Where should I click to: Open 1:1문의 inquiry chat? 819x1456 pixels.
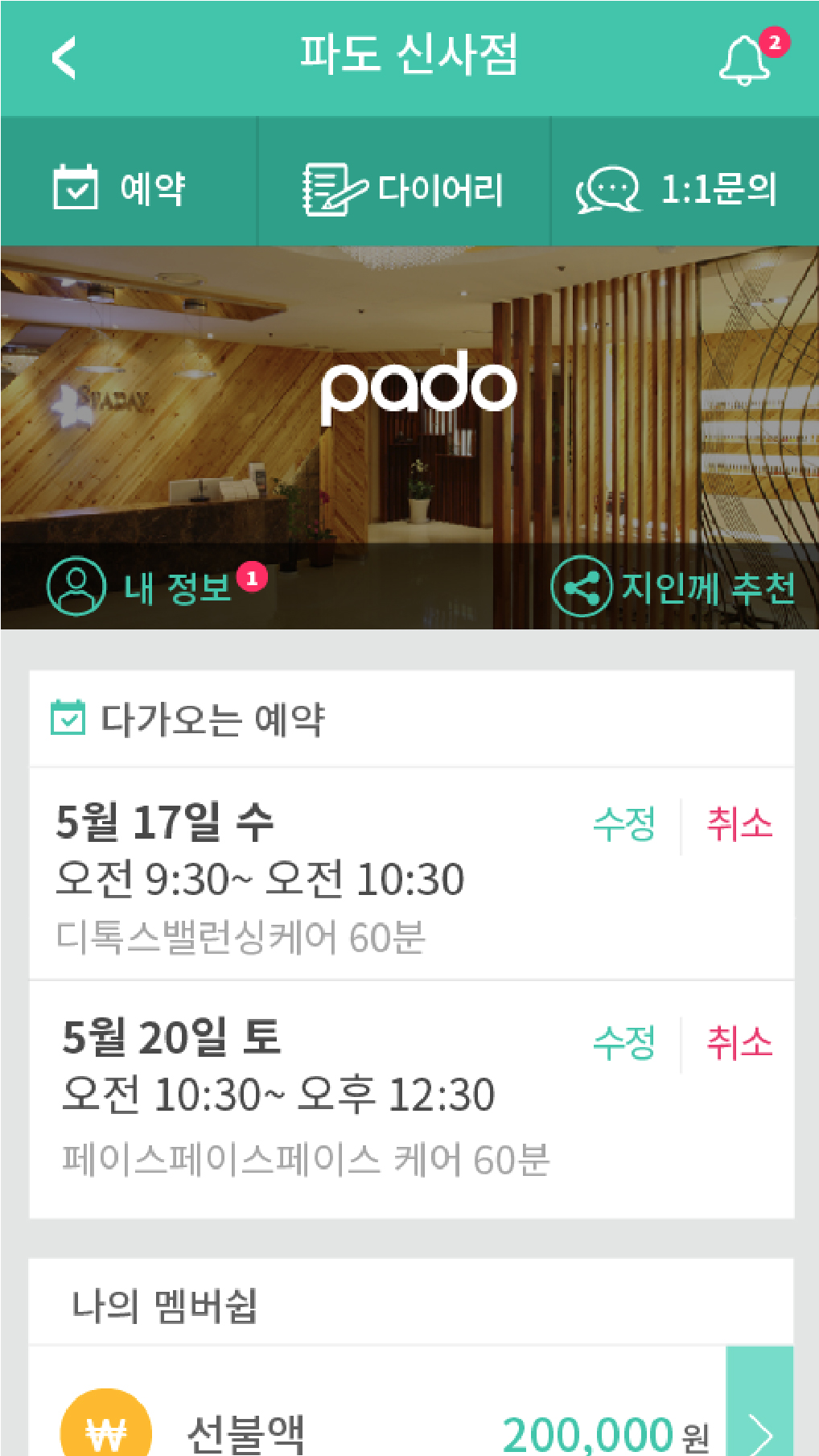point(677,189)
